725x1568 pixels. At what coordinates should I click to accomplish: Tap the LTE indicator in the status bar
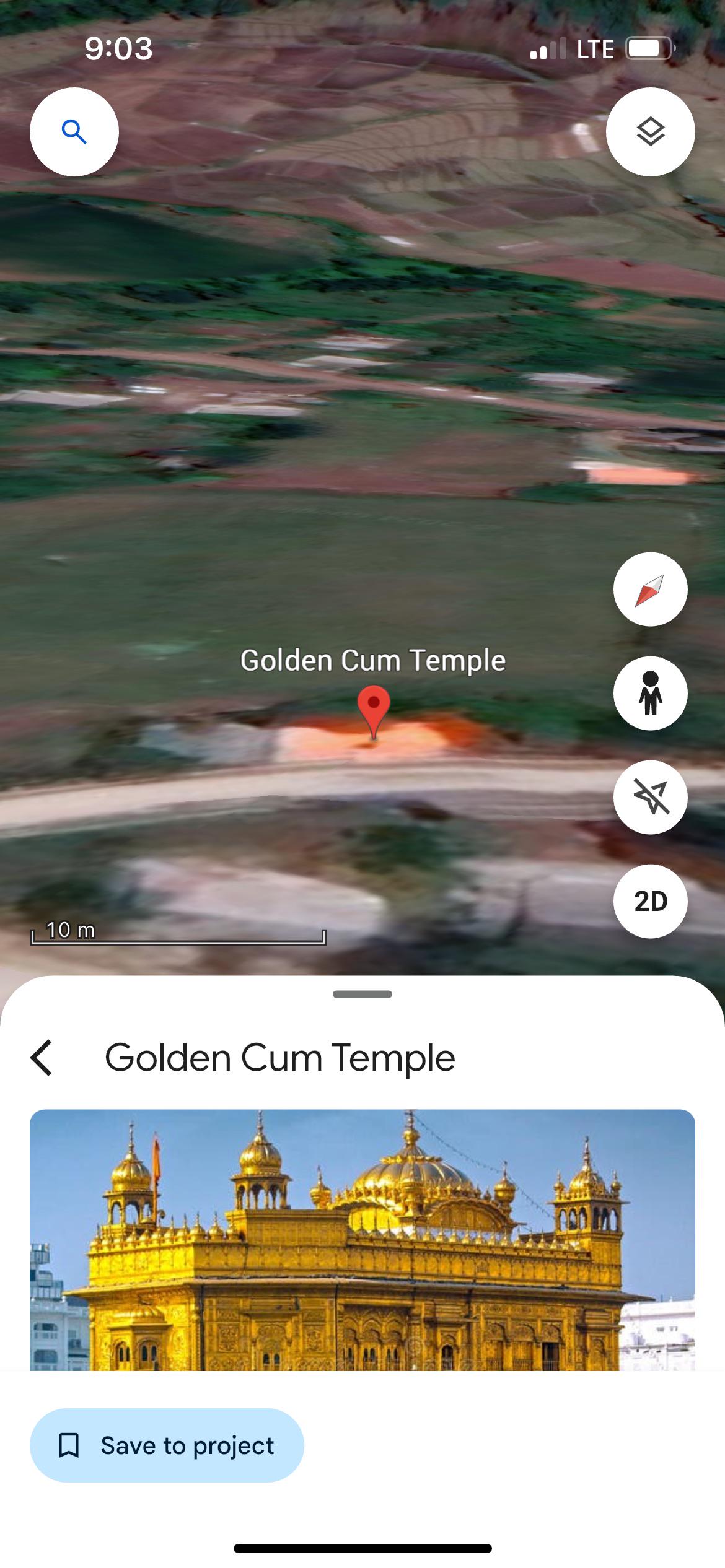click(594, 48)
